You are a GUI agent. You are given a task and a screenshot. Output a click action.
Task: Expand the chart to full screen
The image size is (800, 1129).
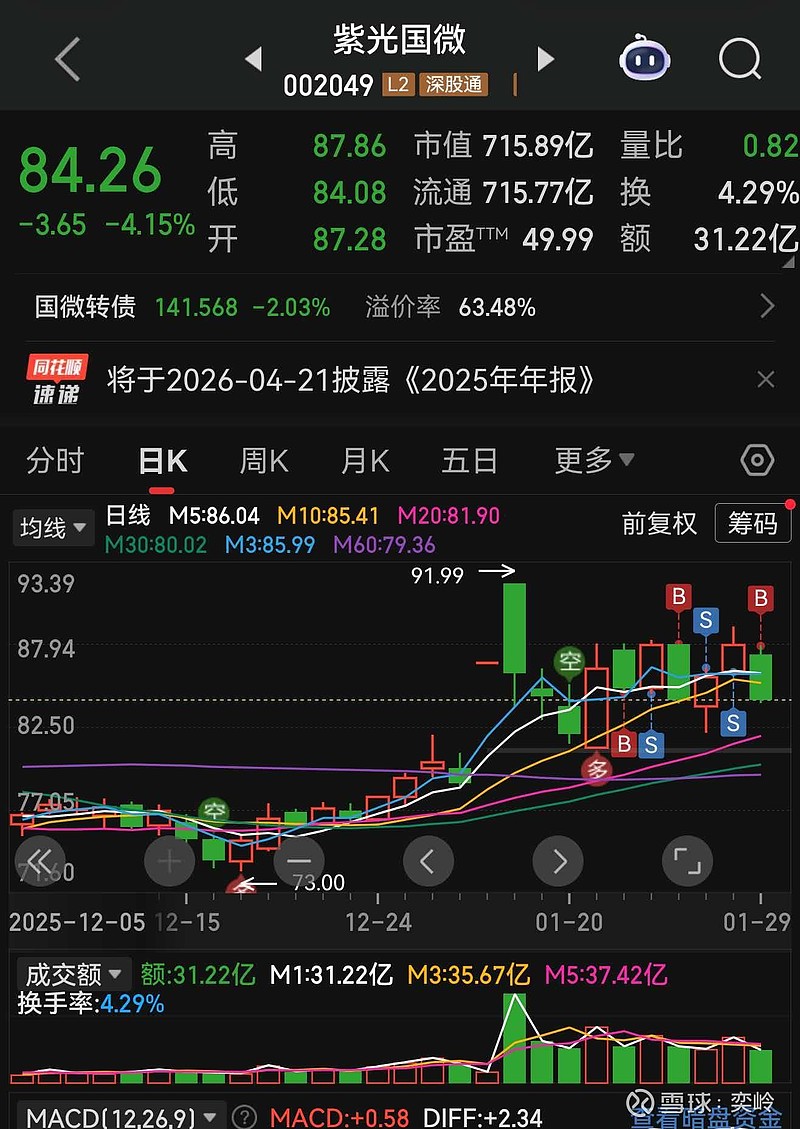tap(687, 860)
